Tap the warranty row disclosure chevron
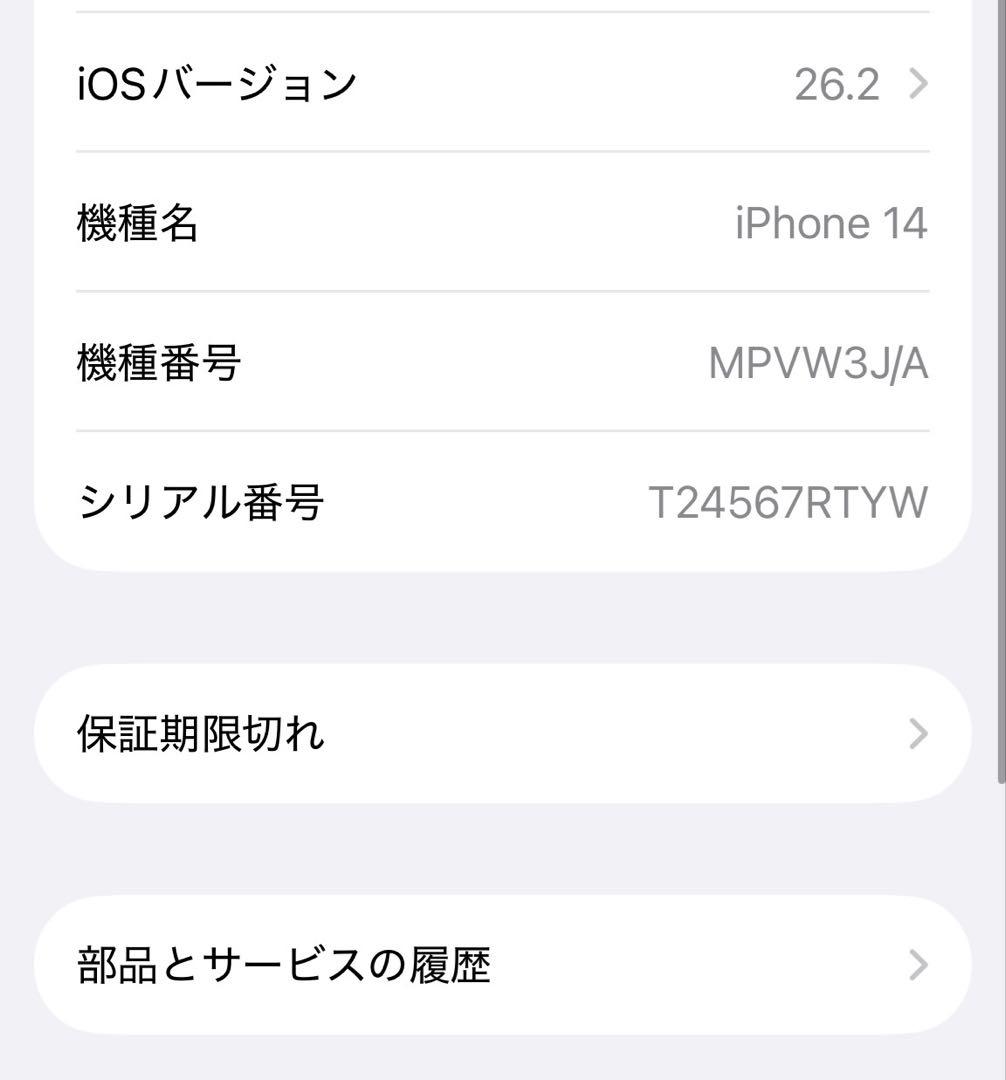The width and height of the screenshot is (1006, 1080). (916, 733)
